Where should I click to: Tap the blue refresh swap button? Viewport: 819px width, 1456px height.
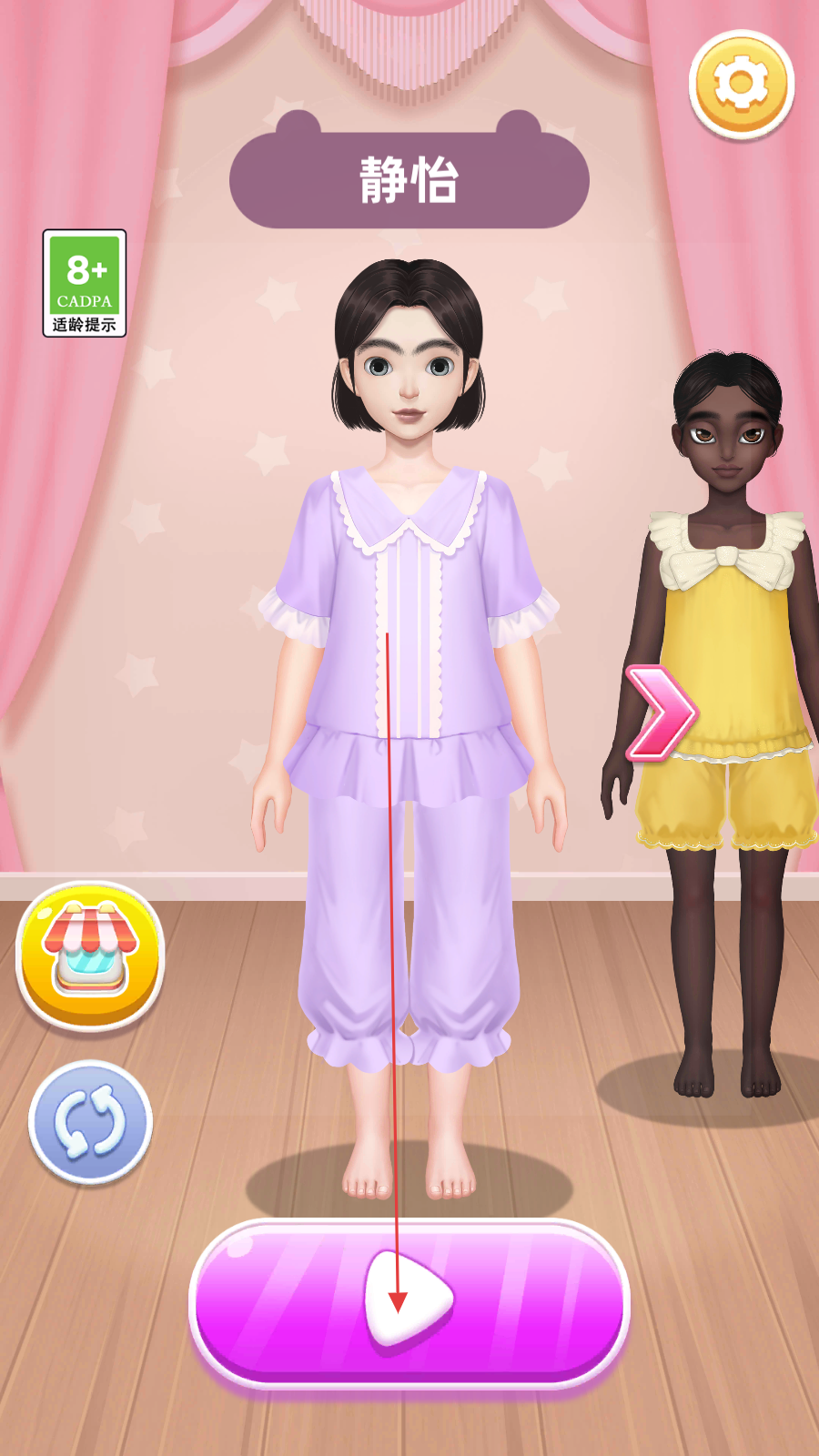coord(90,1122)
